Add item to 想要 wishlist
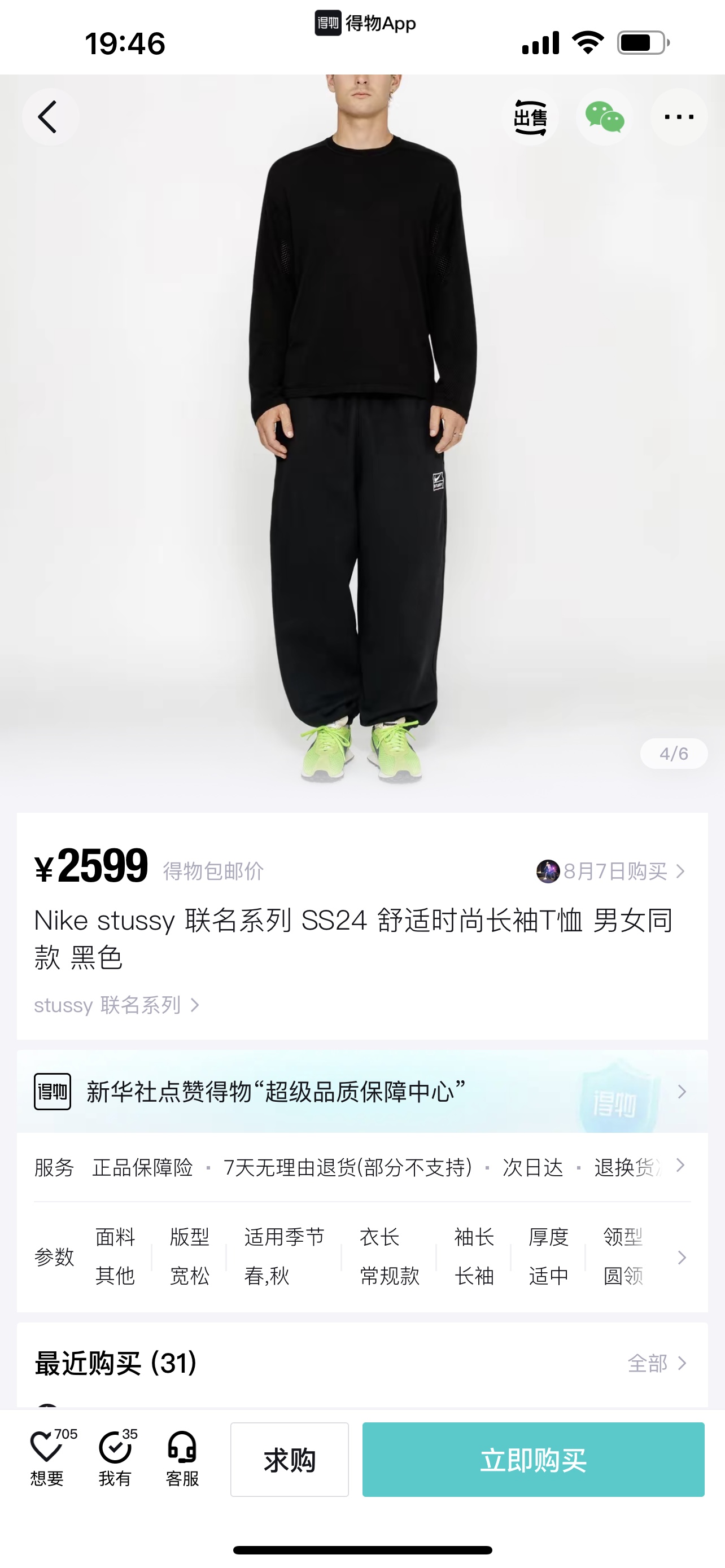 pyautogui.click(x=47, y=1458)
